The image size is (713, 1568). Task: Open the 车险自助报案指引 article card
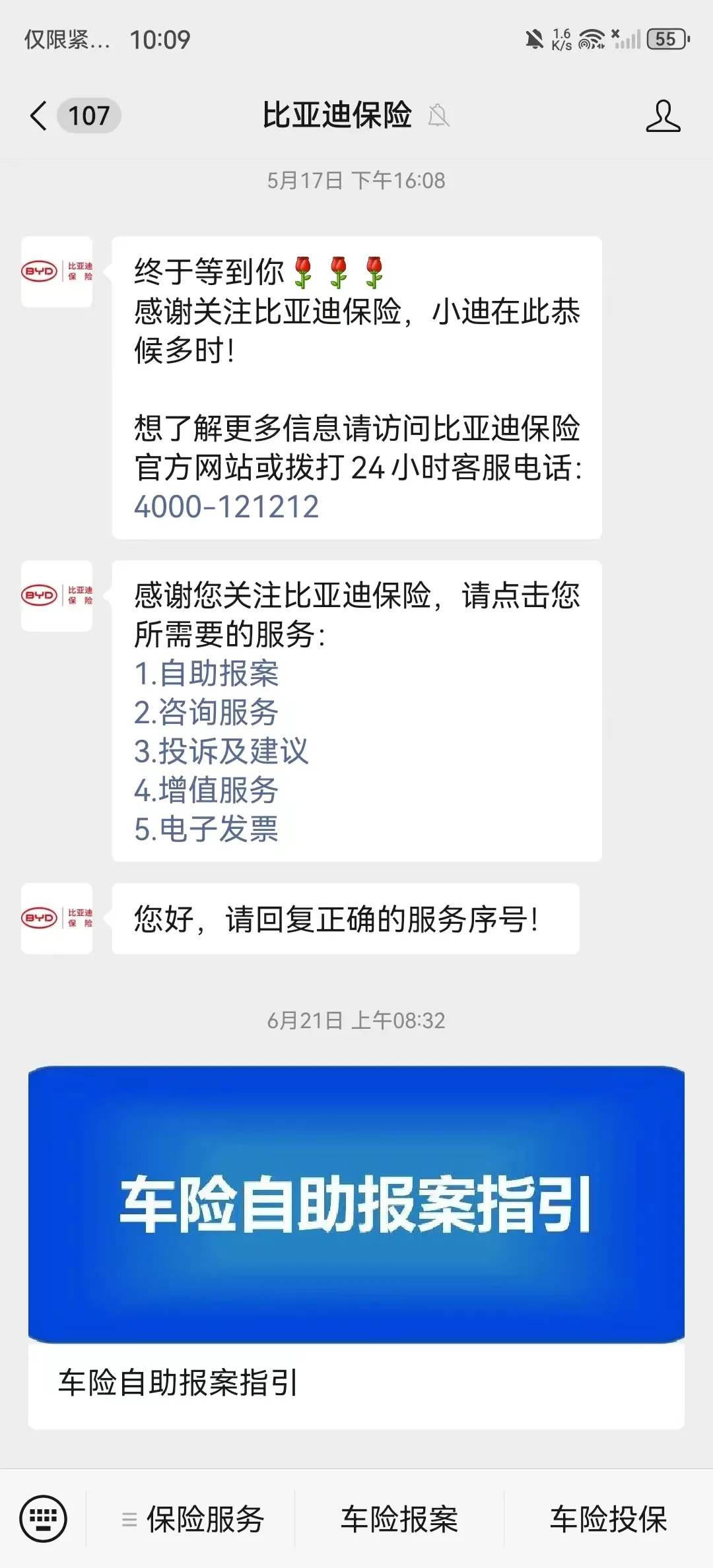click(x=356, y=1247)
